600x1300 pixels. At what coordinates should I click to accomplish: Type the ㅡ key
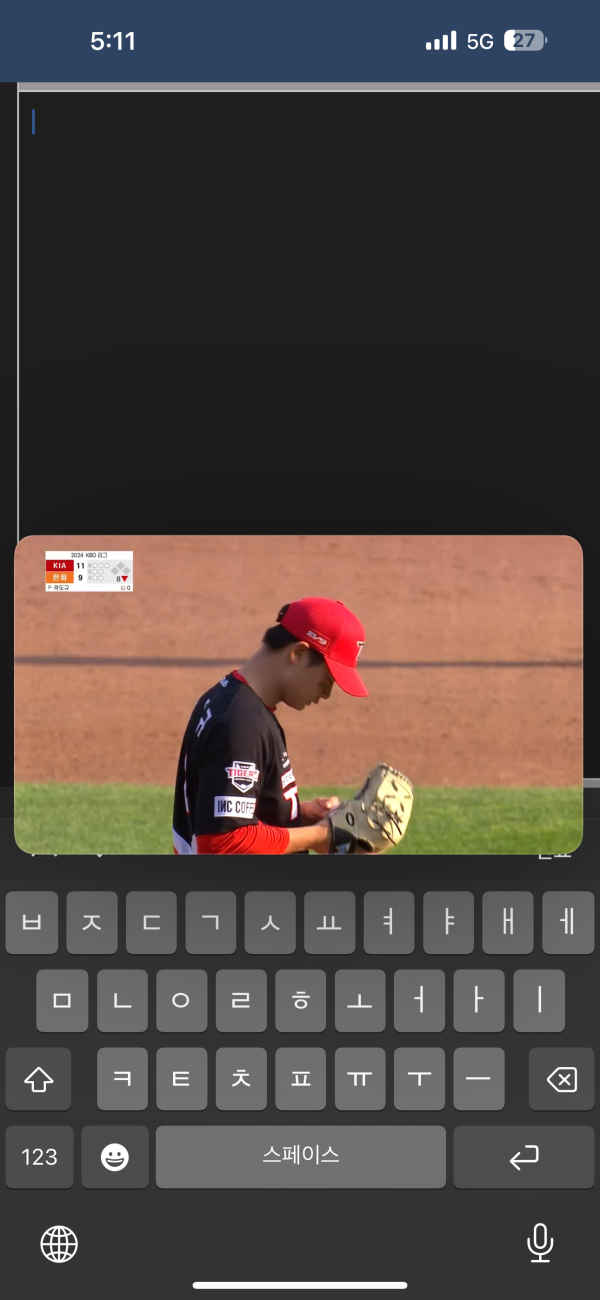click(x=478, y=1079)
